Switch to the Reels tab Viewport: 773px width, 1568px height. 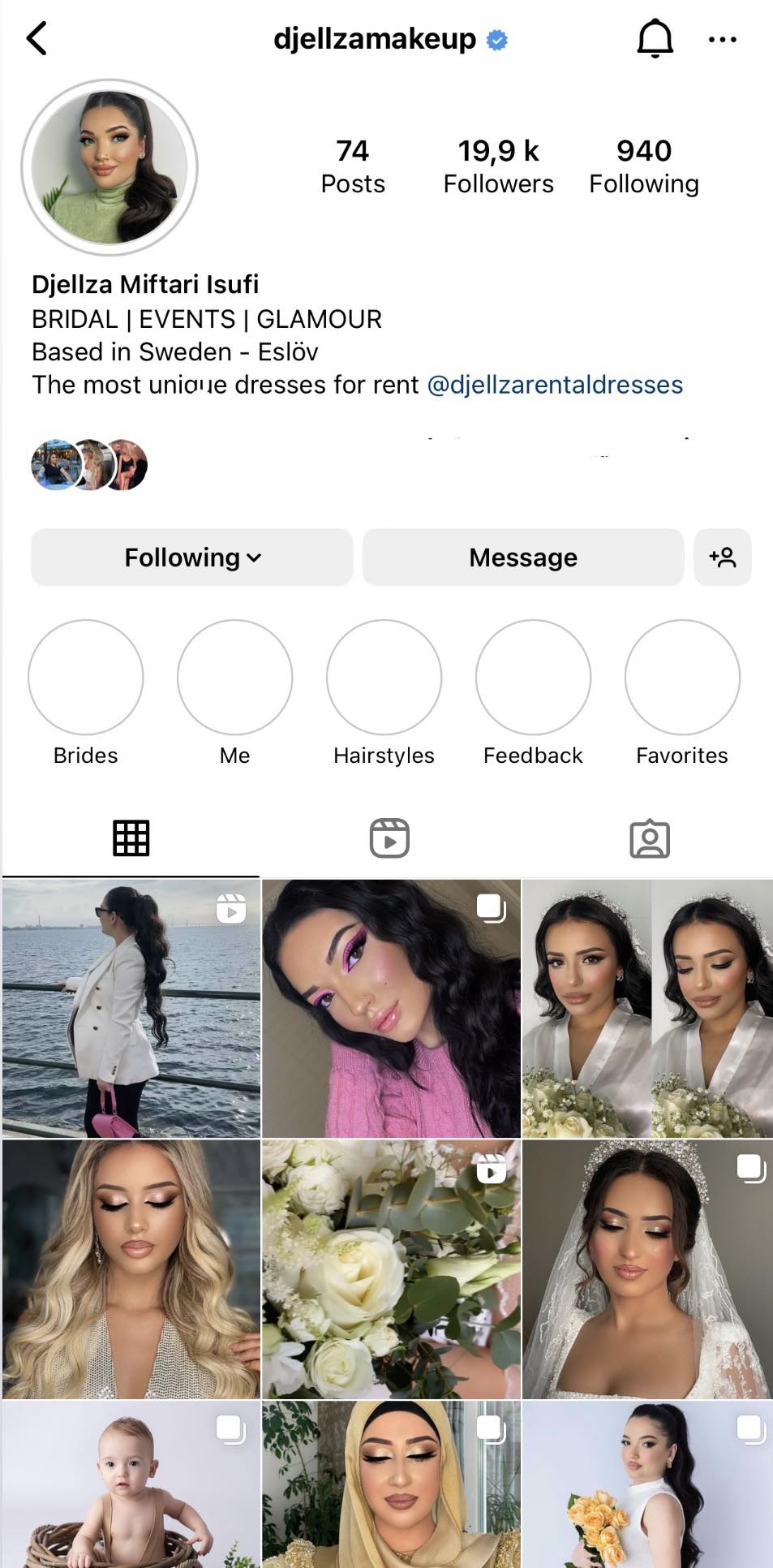(389, 838)
